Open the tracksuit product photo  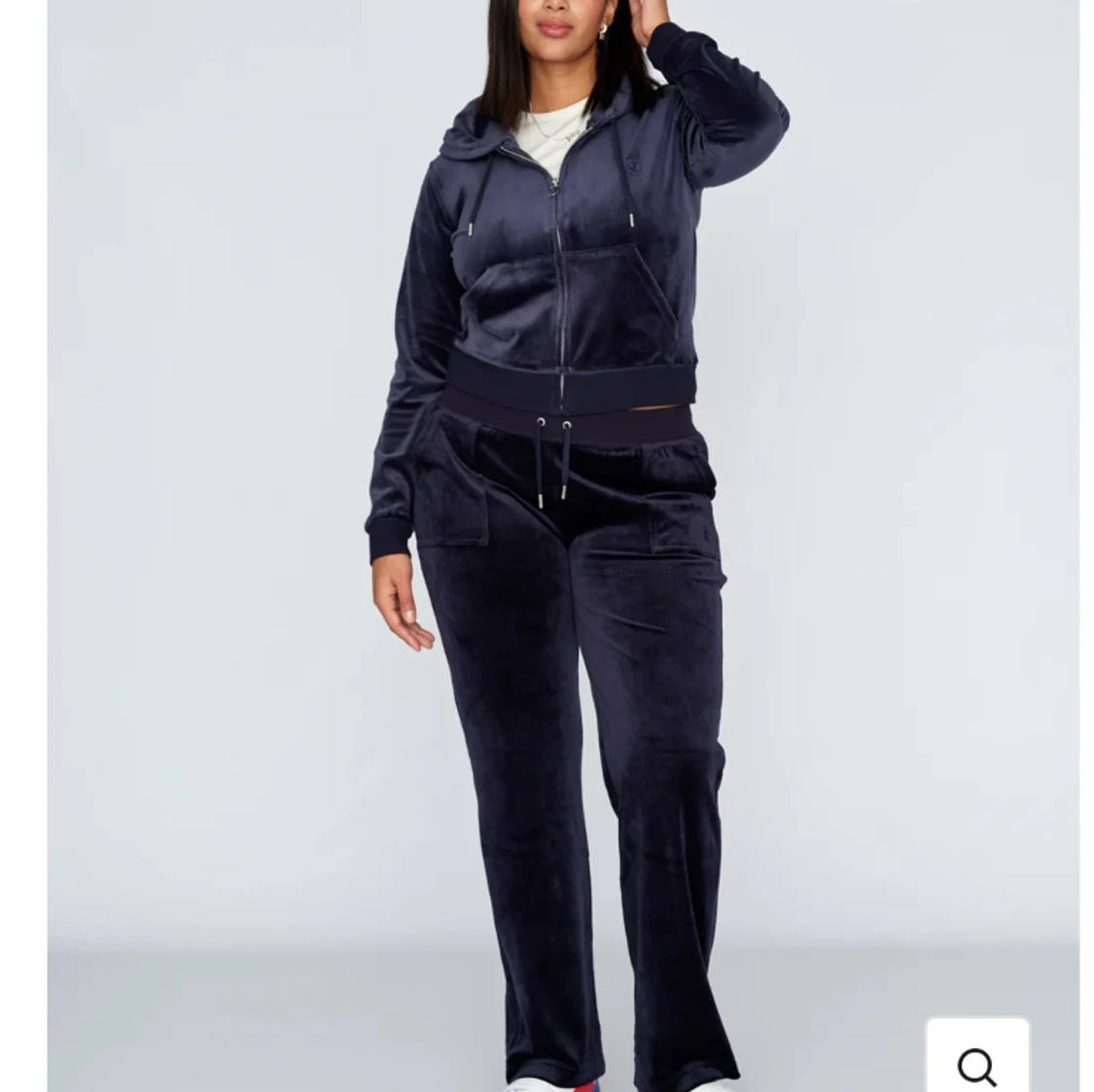click(x=562, y=545)
